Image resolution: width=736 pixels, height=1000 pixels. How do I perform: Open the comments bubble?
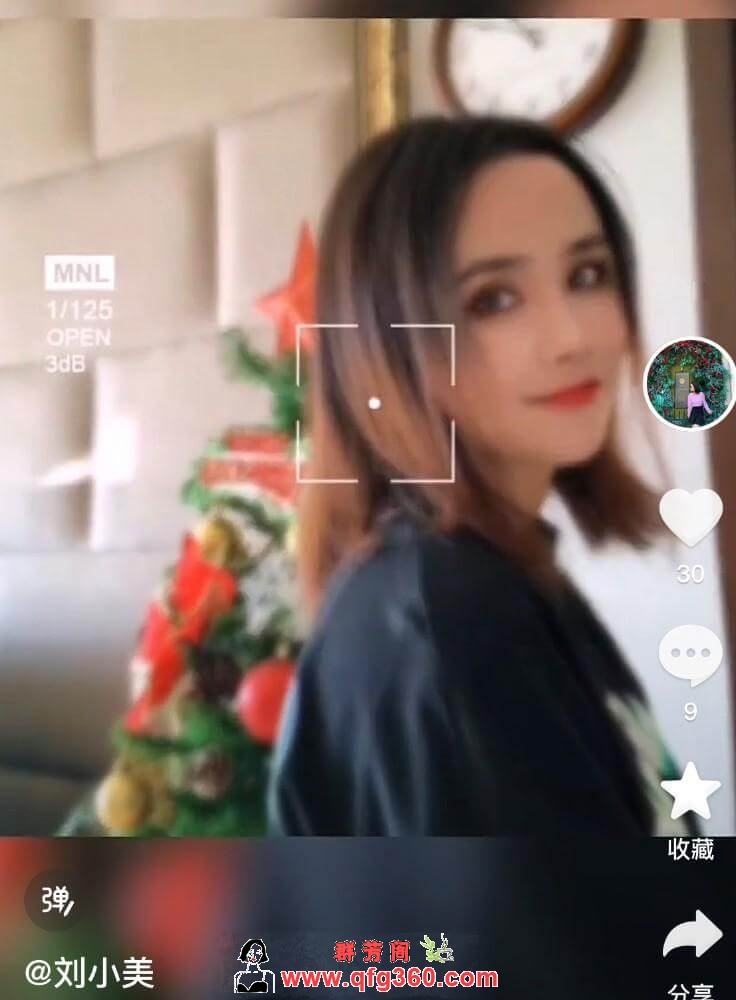pos(690,656)
